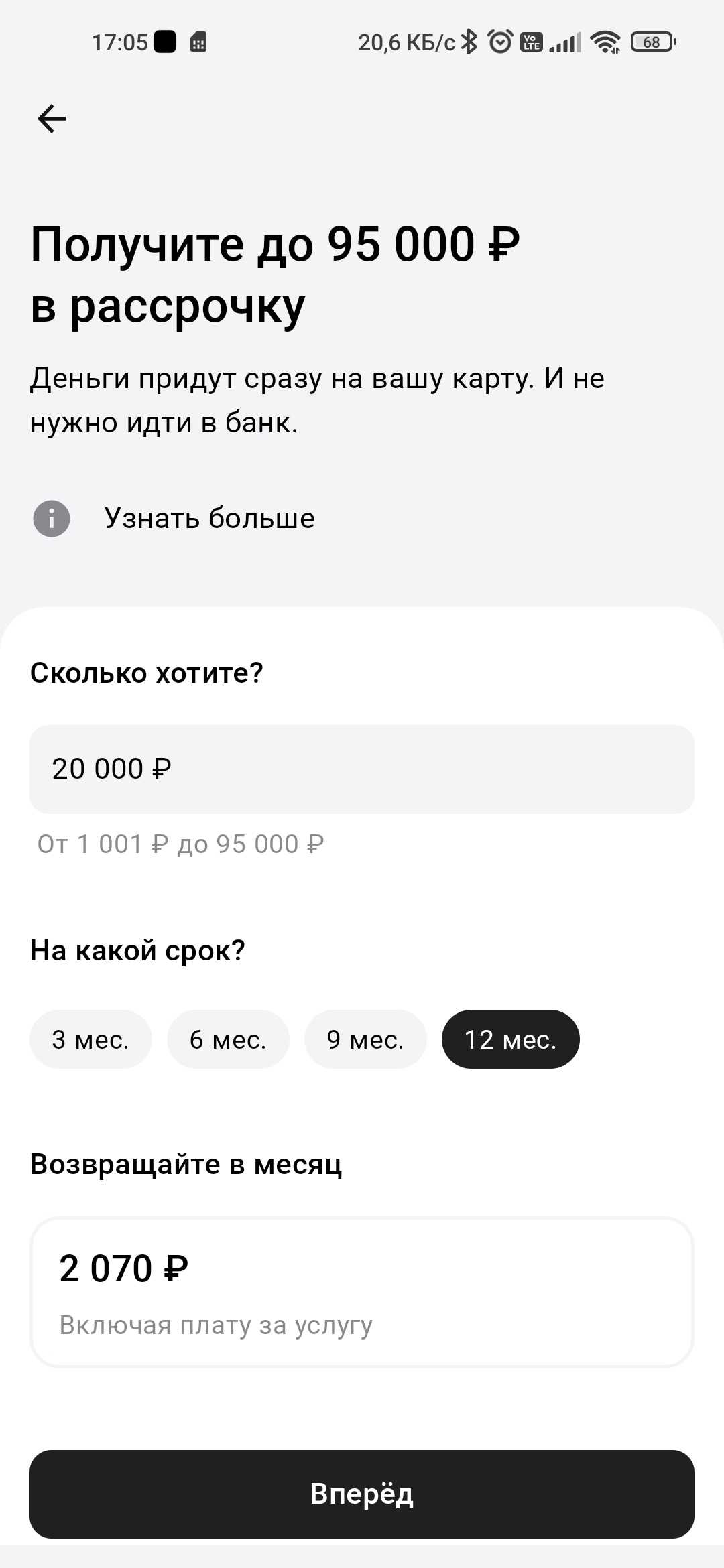Continue with the 'Вперёд' button
Viewport: 724px width, 1568px height.
[361, 1494]
